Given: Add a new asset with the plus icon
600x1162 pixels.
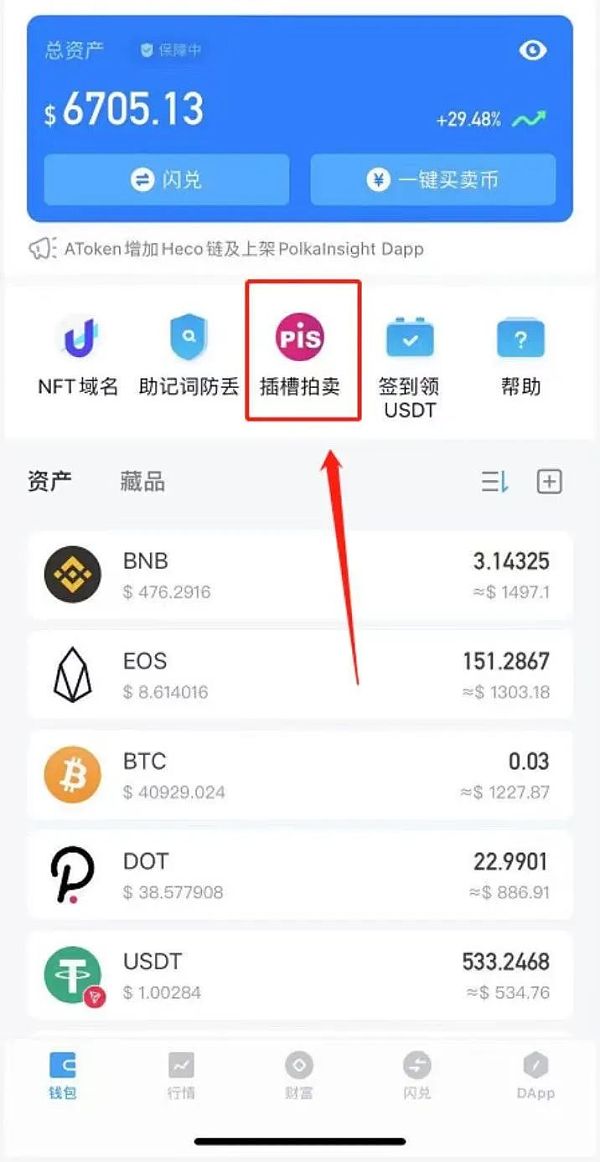Looking at the screenshot, I should coord(549,482).
